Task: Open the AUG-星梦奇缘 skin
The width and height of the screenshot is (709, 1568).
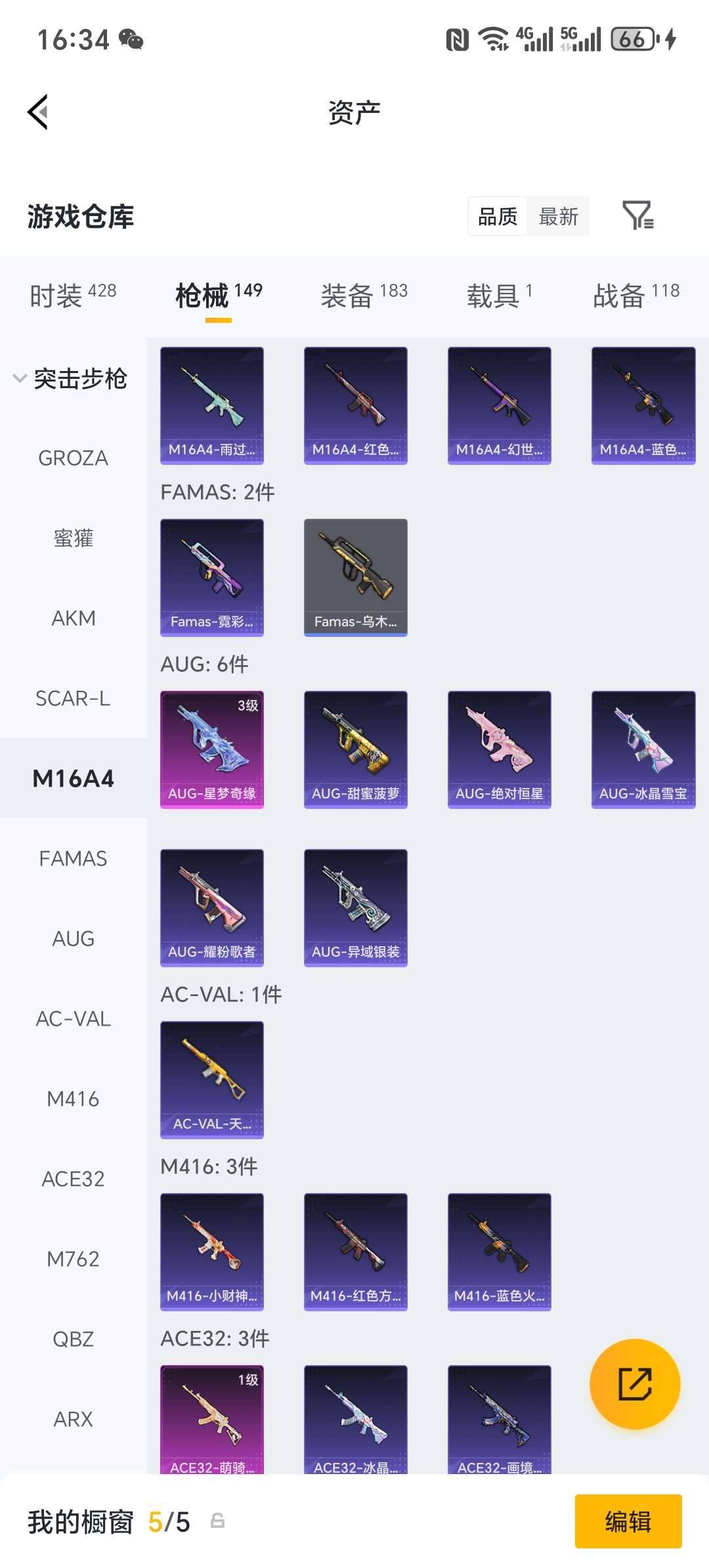Action: coord(212,749)
